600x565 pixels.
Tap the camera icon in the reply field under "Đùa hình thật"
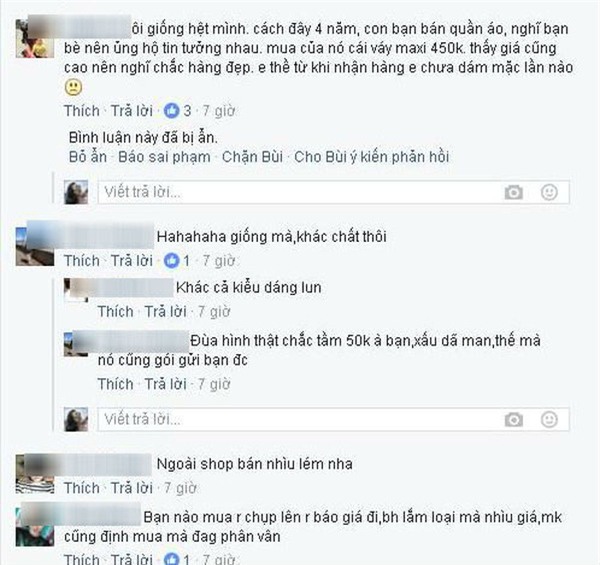click(x=514, y=418)
